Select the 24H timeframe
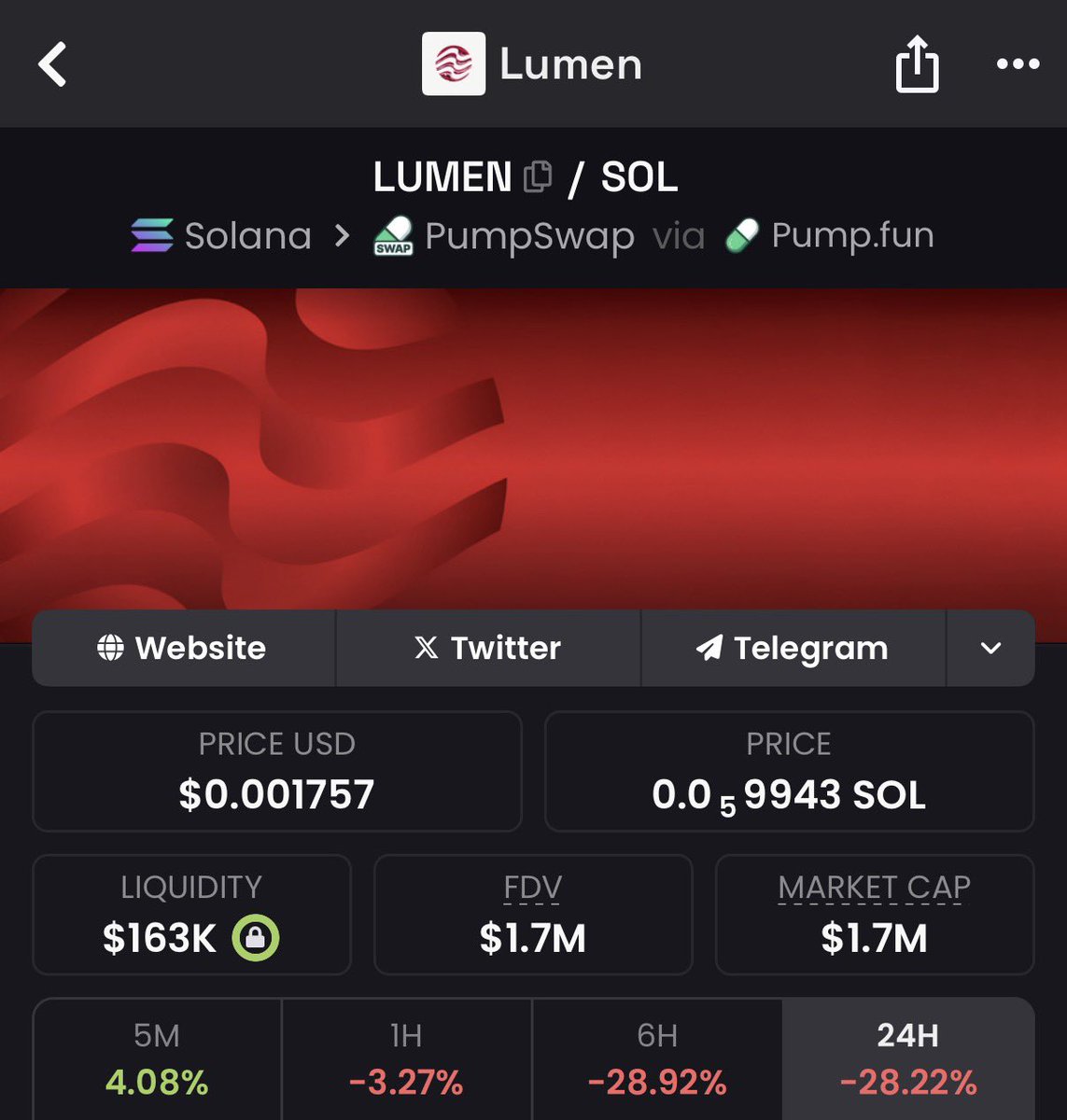The width and height of the screenshot is (1067, 1120). tap(907, 1059)
